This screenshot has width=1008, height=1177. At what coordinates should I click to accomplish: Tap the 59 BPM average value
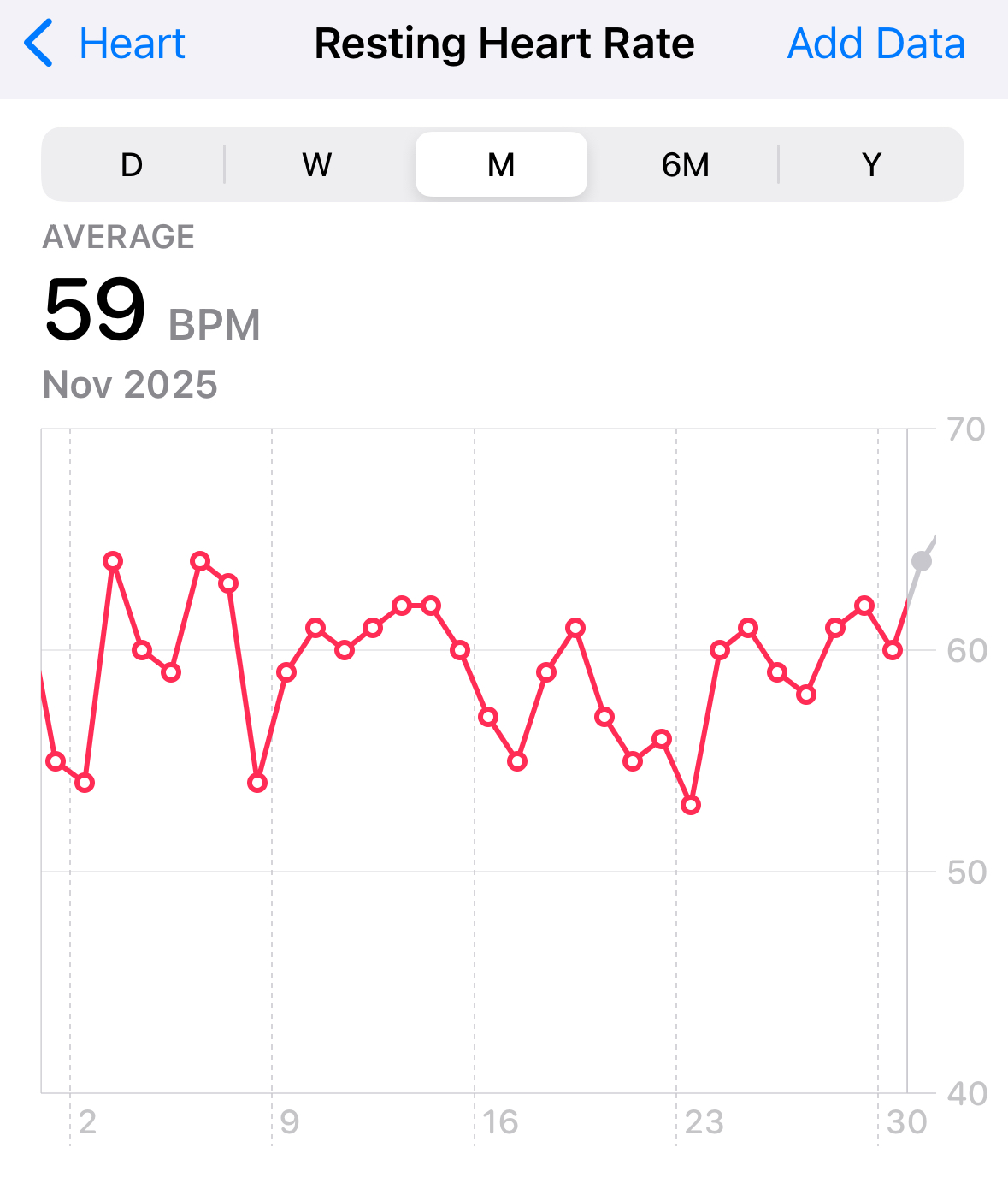tap(94, 310)
